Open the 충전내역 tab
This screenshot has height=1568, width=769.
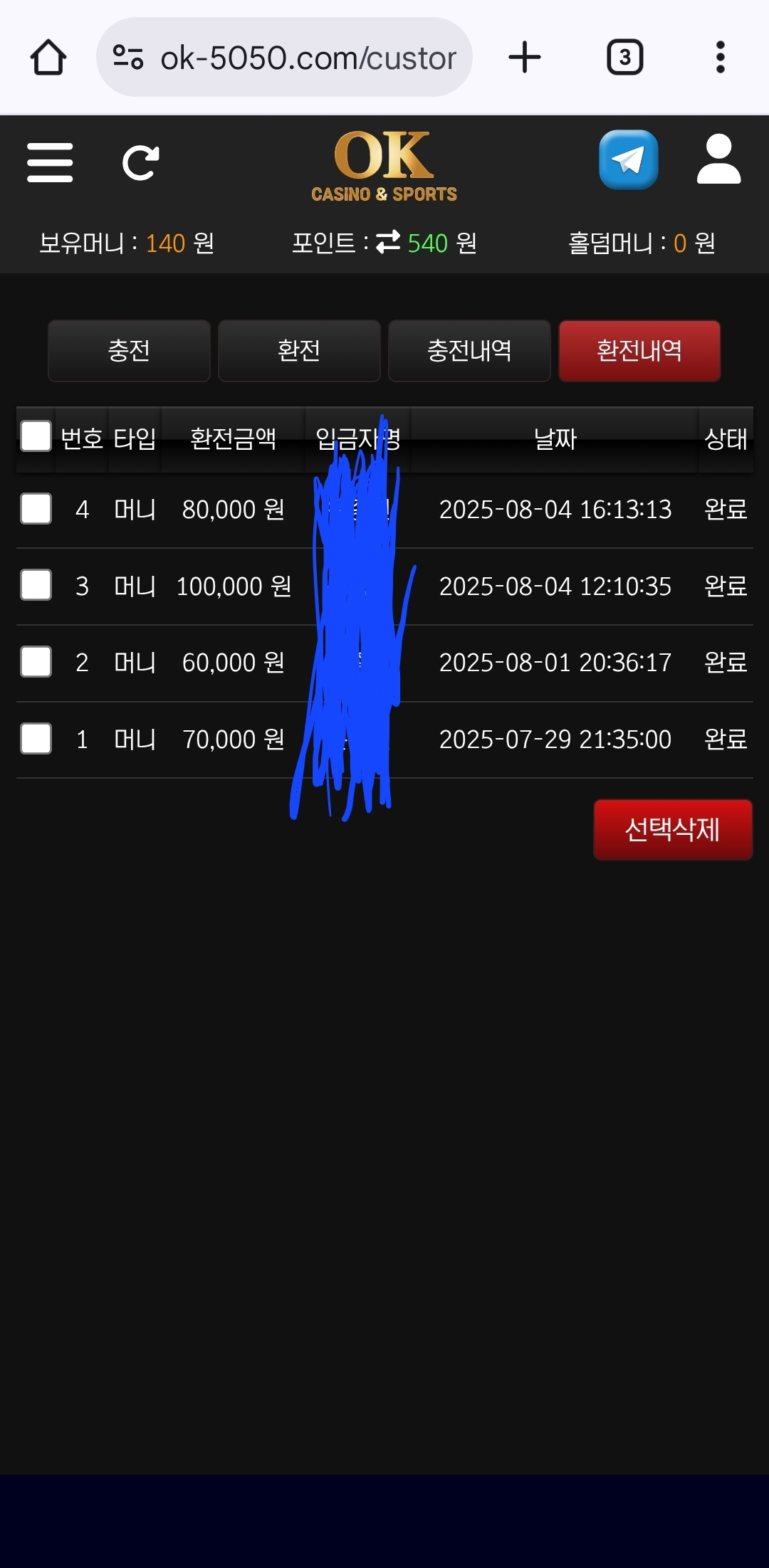469,350
